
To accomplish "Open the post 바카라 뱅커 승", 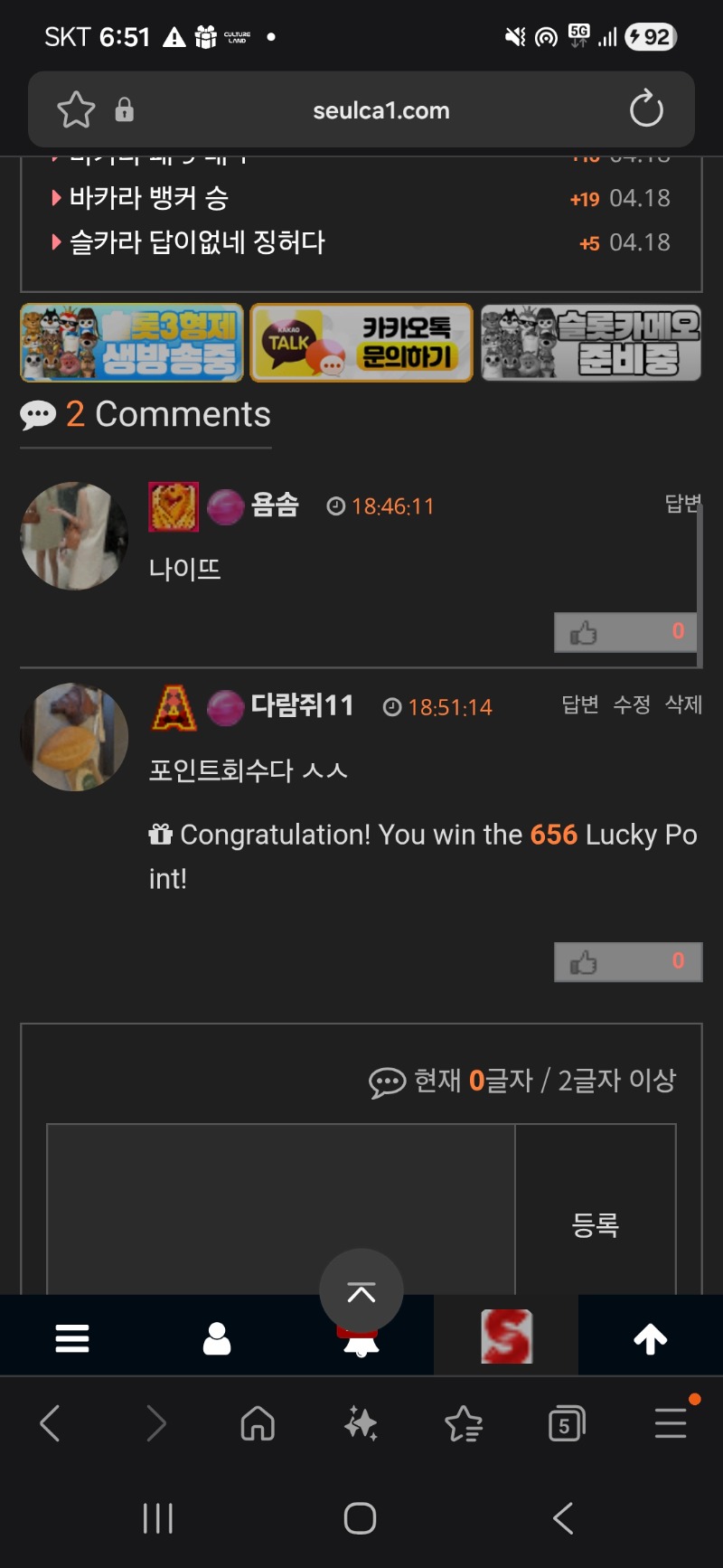I will tap(149, 198).
